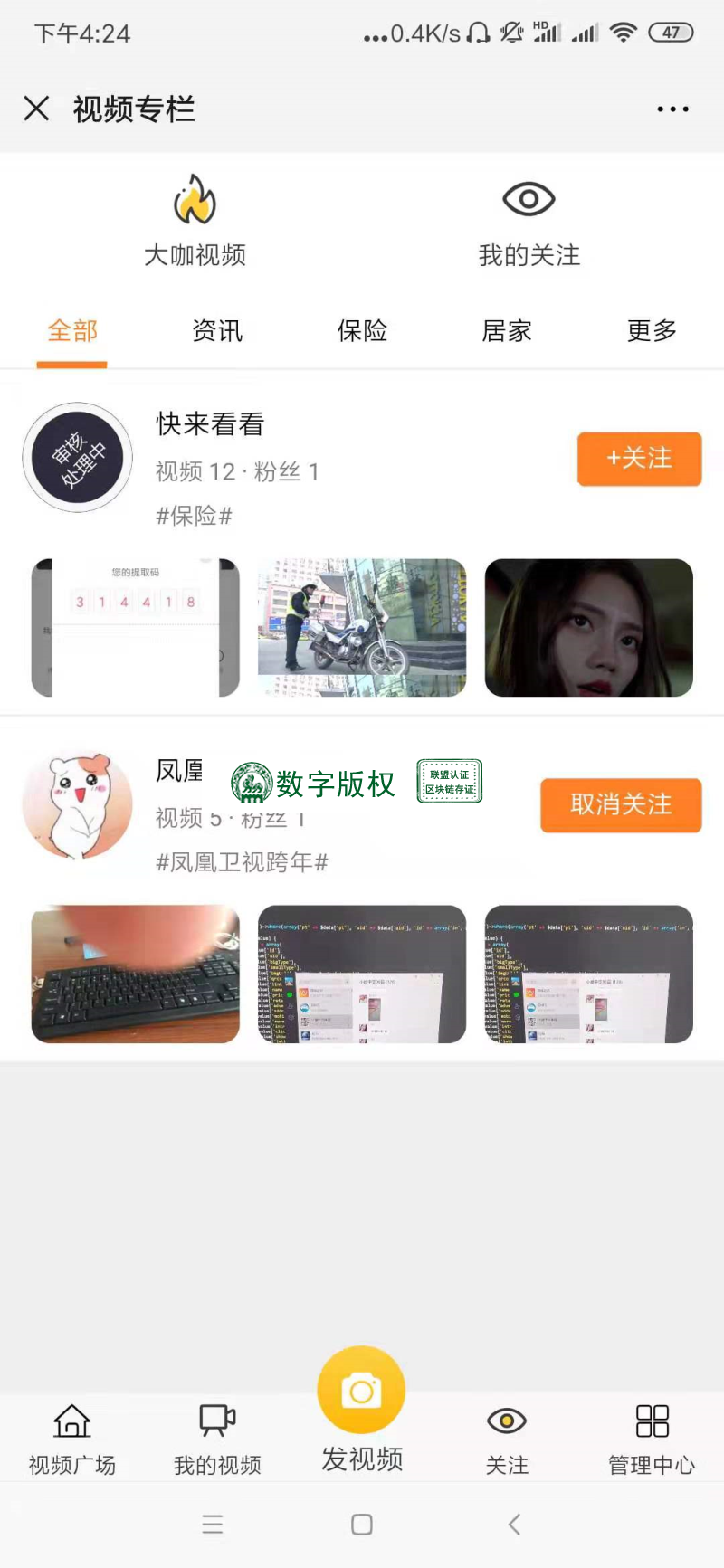The image size is (724, 1568).
Task: Open the three-dot overflow menu
Action: click(x=672, y=109)
